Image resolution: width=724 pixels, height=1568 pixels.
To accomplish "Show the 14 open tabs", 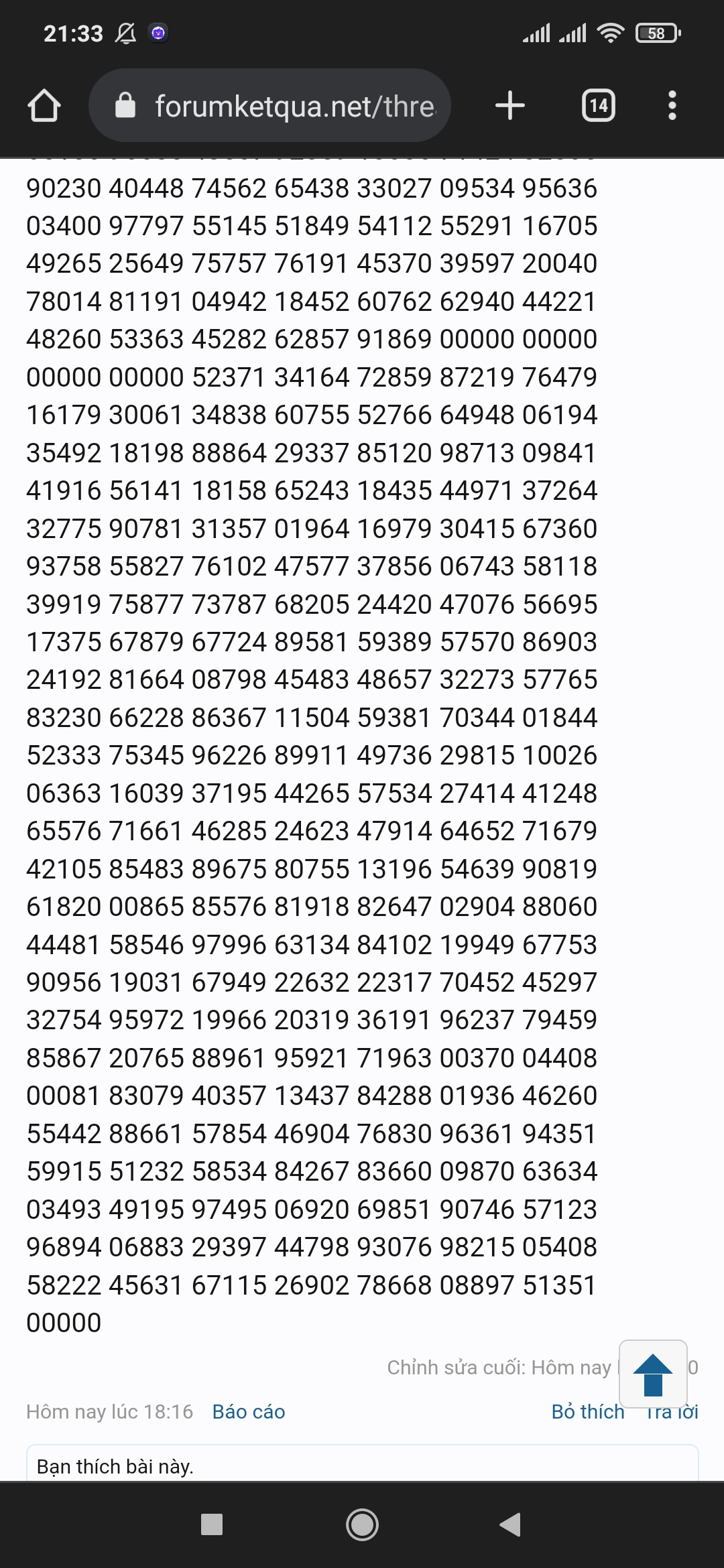I will (598, 106).
